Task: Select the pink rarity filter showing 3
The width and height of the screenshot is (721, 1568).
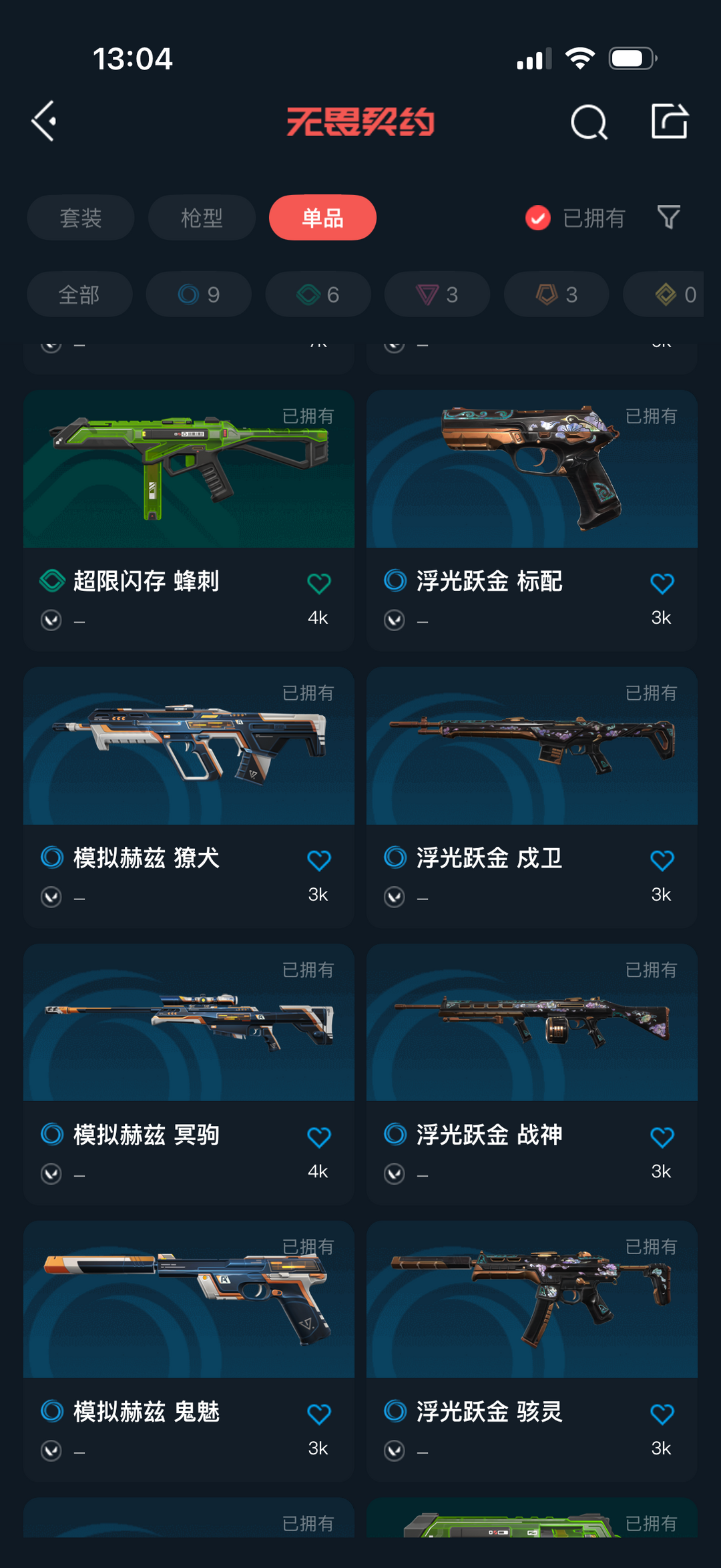Action: point(437,294)
